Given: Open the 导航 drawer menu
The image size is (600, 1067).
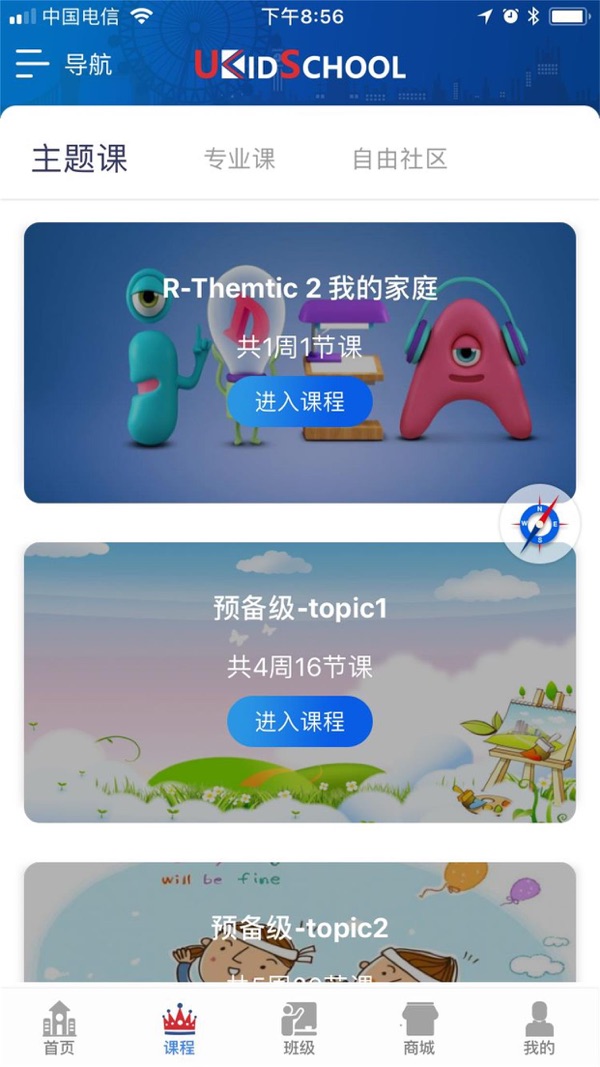Looking at the screenshot, I should click(x=63, y=65).
